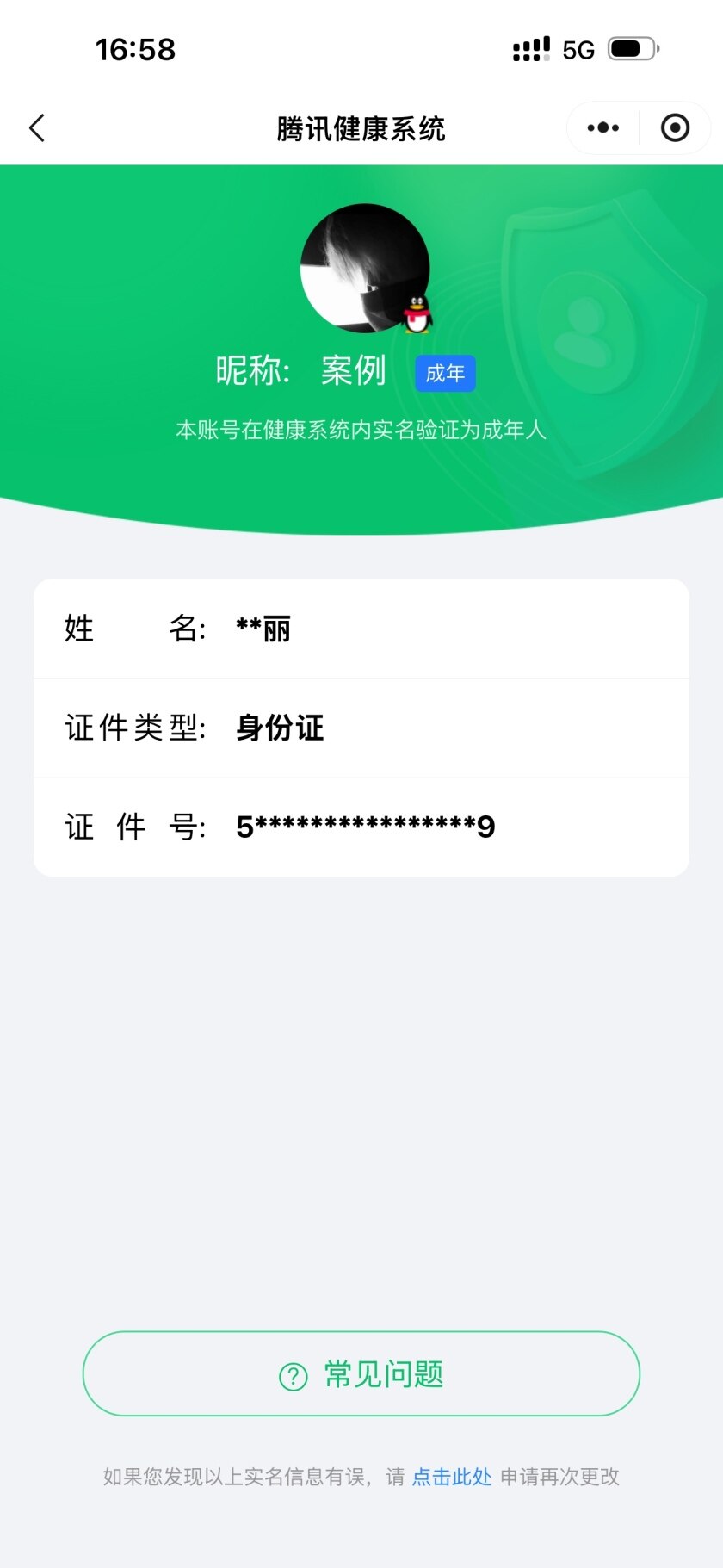The height and width of the screenshot is (1568, 723).
Task: Click the 成年 adult verification badge
Action: (445, 373)
